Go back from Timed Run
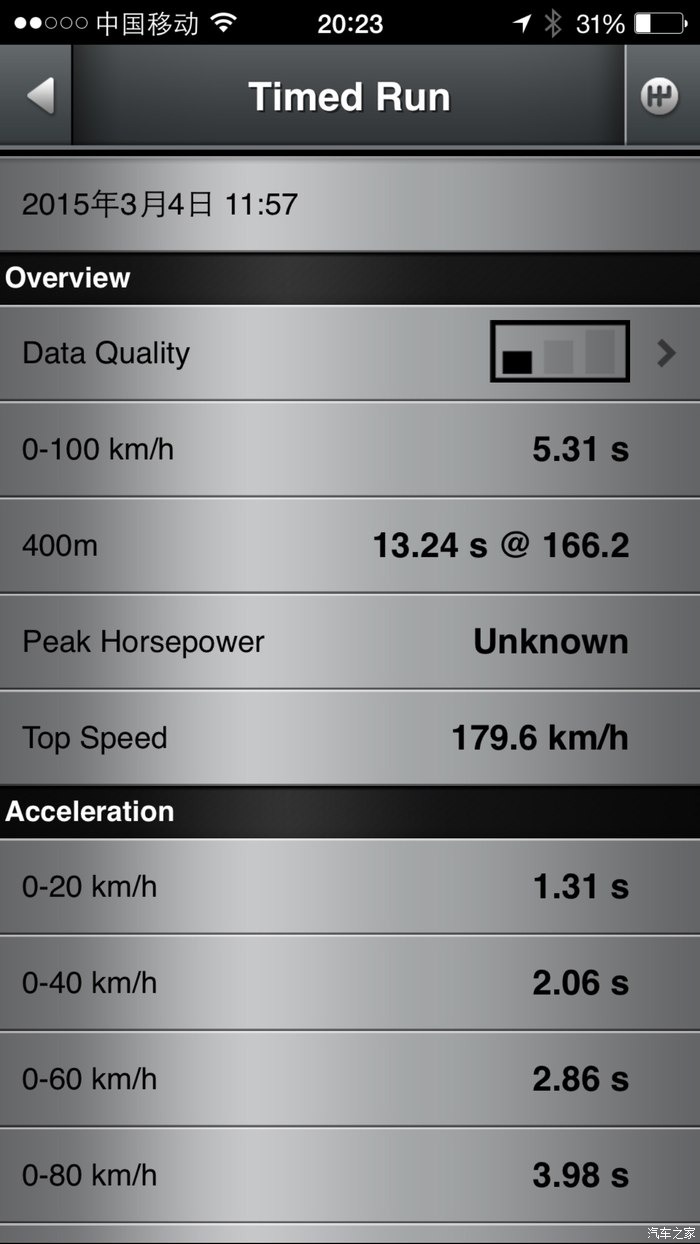This screenshot has width=700, height=1244. [x=38, y=96]
